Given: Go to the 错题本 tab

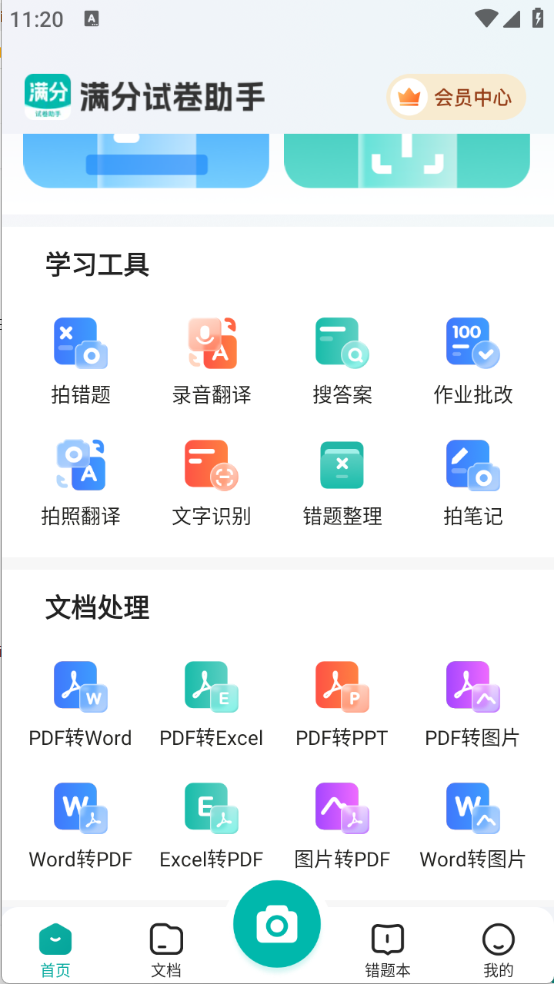Looking at the screenshot, I should [388, 950].
